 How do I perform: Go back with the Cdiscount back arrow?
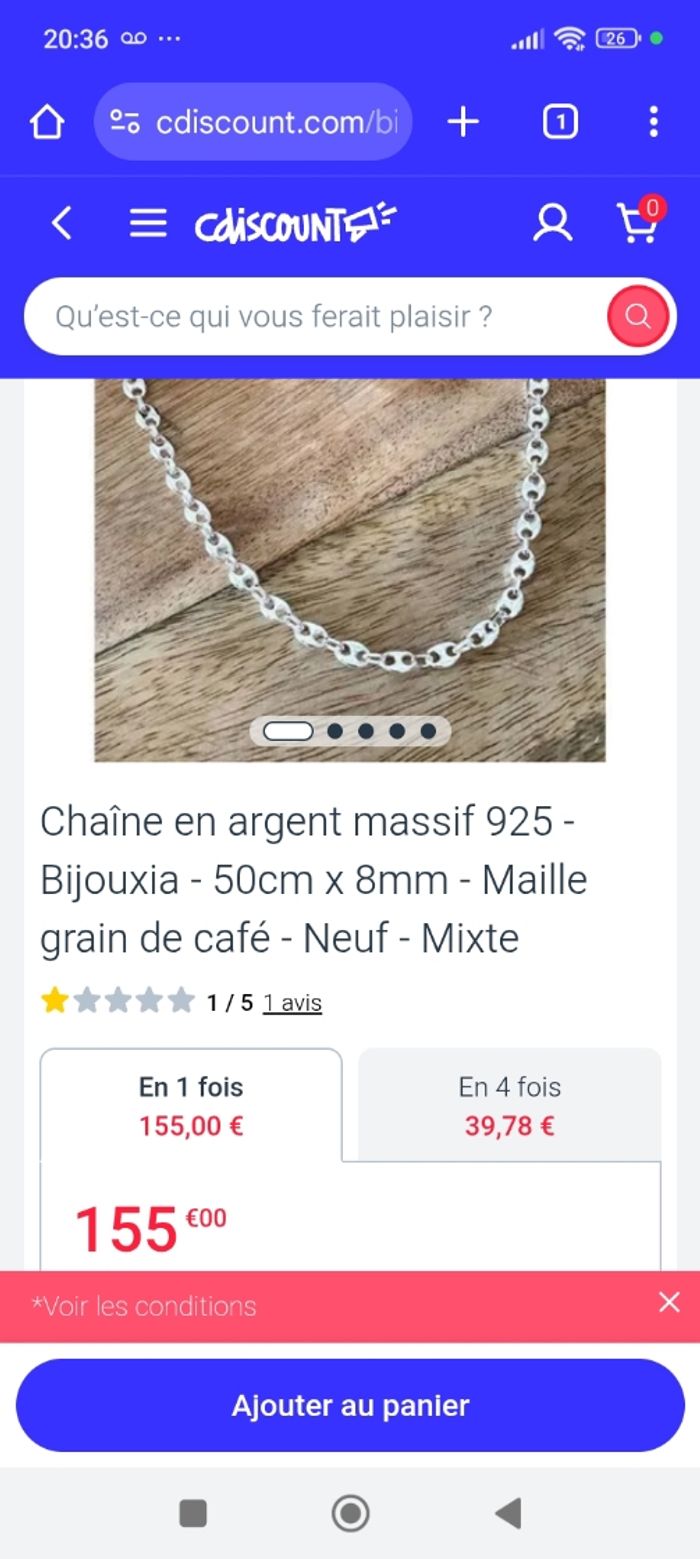(62, 223)
